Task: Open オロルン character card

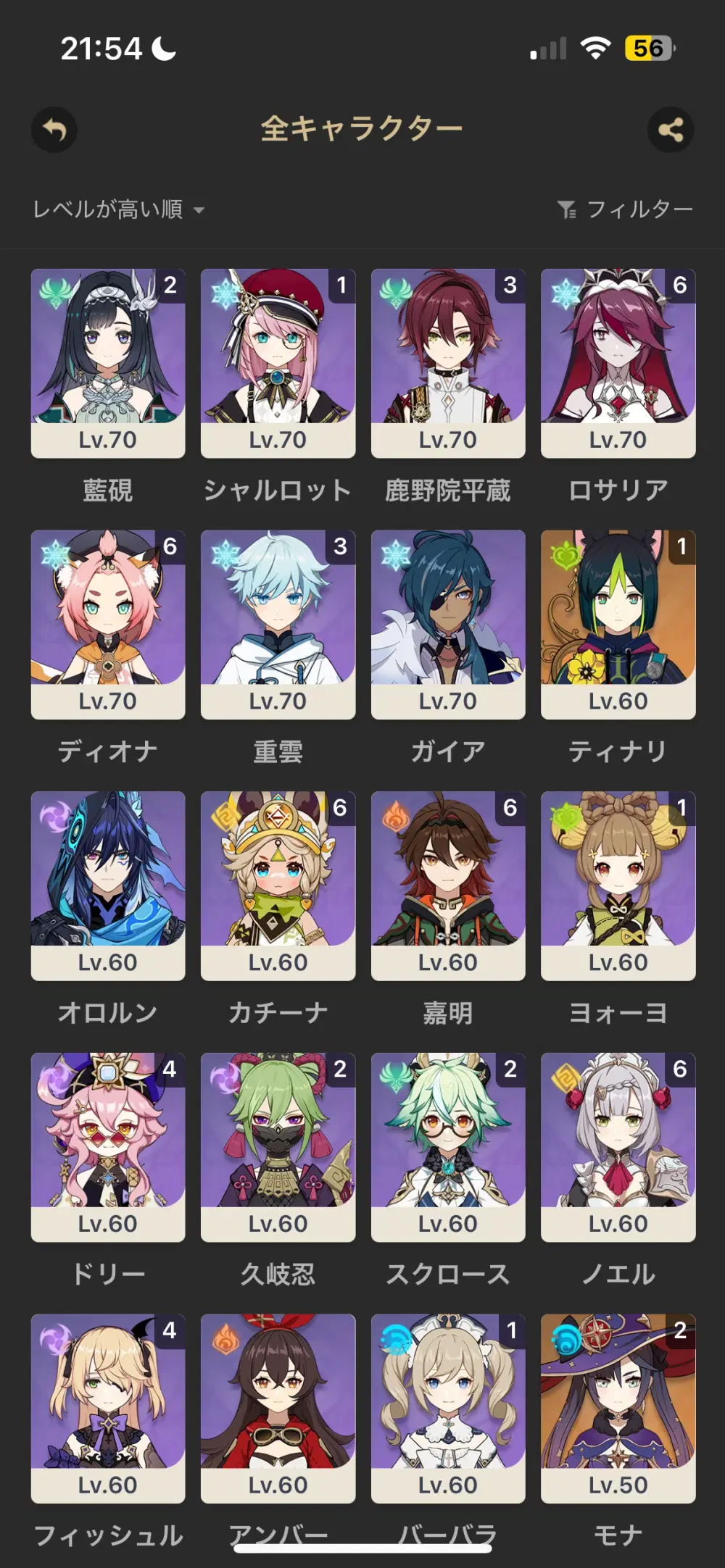Action: click(x=108, y=885)
